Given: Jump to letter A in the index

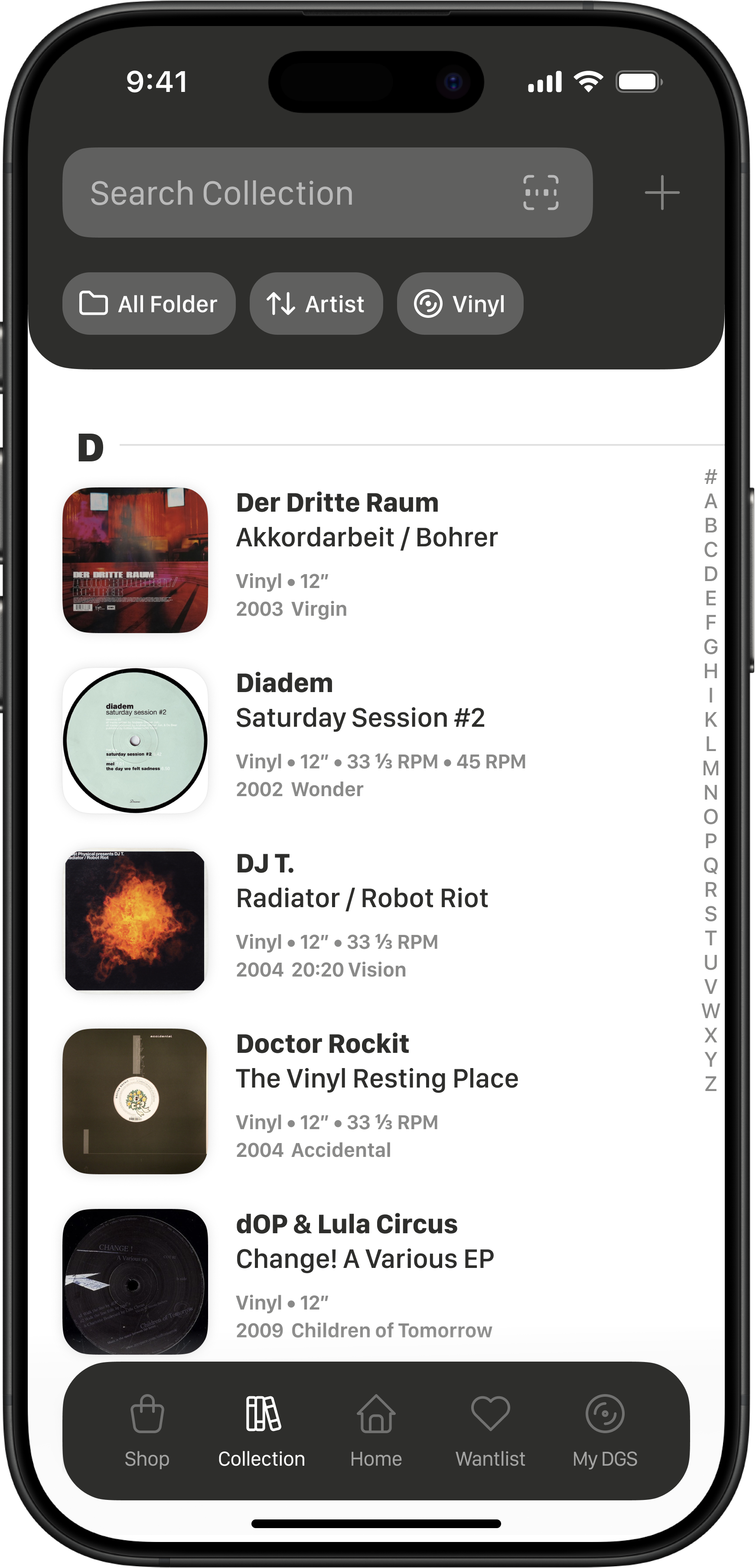Looking at the screenshot, I should pyautogui.click(x=710, y=502).
